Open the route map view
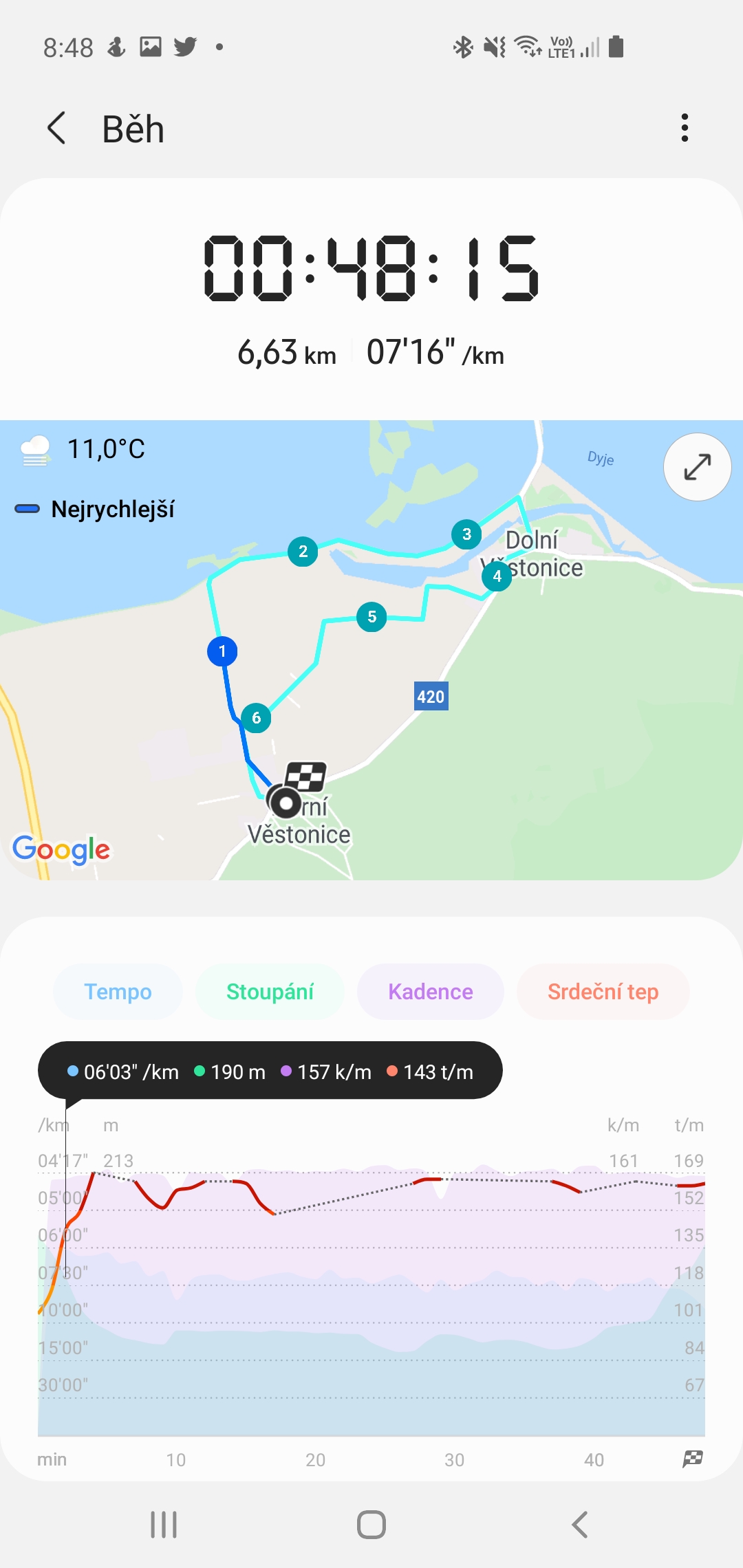Viewport: 743px width, 1568px height. (371, 650)
